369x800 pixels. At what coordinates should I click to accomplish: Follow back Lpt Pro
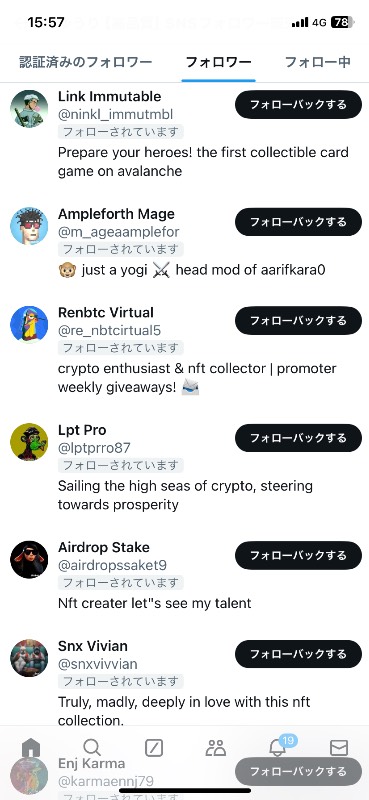(298, 438)
